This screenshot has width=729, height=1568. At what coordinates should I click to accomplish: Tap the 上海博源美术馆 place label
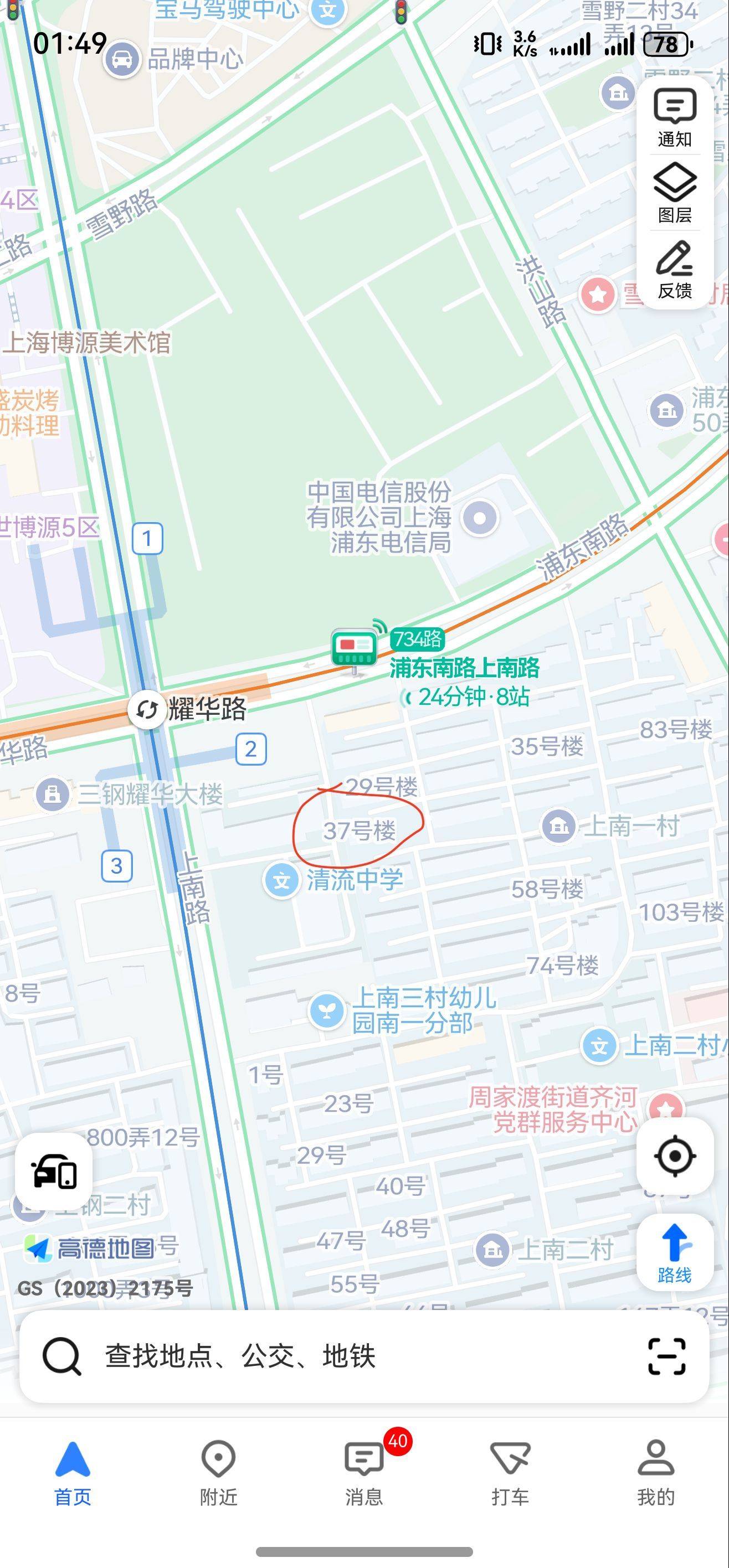pos(86,343)
